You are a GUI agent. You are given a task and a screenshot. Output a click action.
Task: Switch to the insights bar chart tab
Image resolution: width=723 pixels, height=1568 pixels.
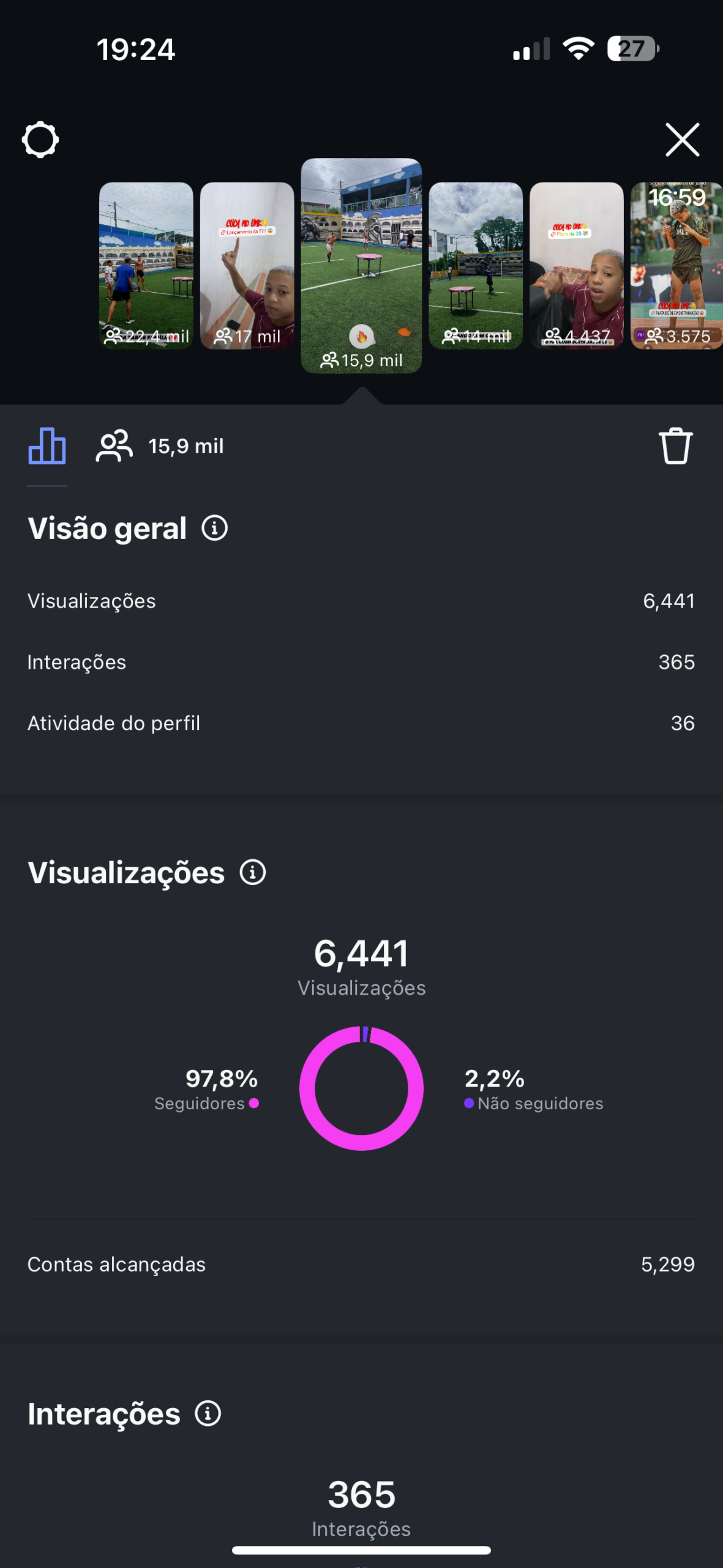[x=47, y=446]
